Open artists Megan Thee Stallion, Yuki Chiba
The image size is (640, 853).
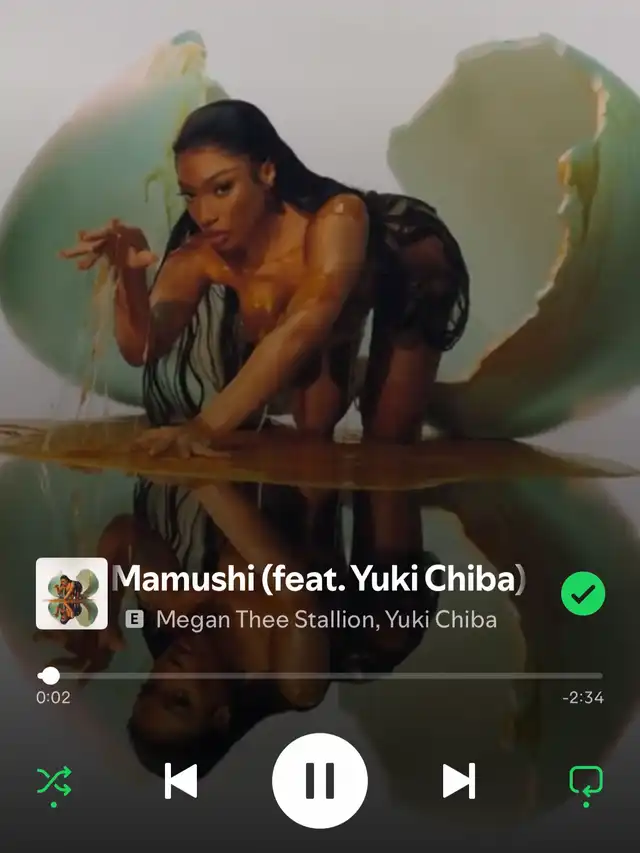coord(326,620)
